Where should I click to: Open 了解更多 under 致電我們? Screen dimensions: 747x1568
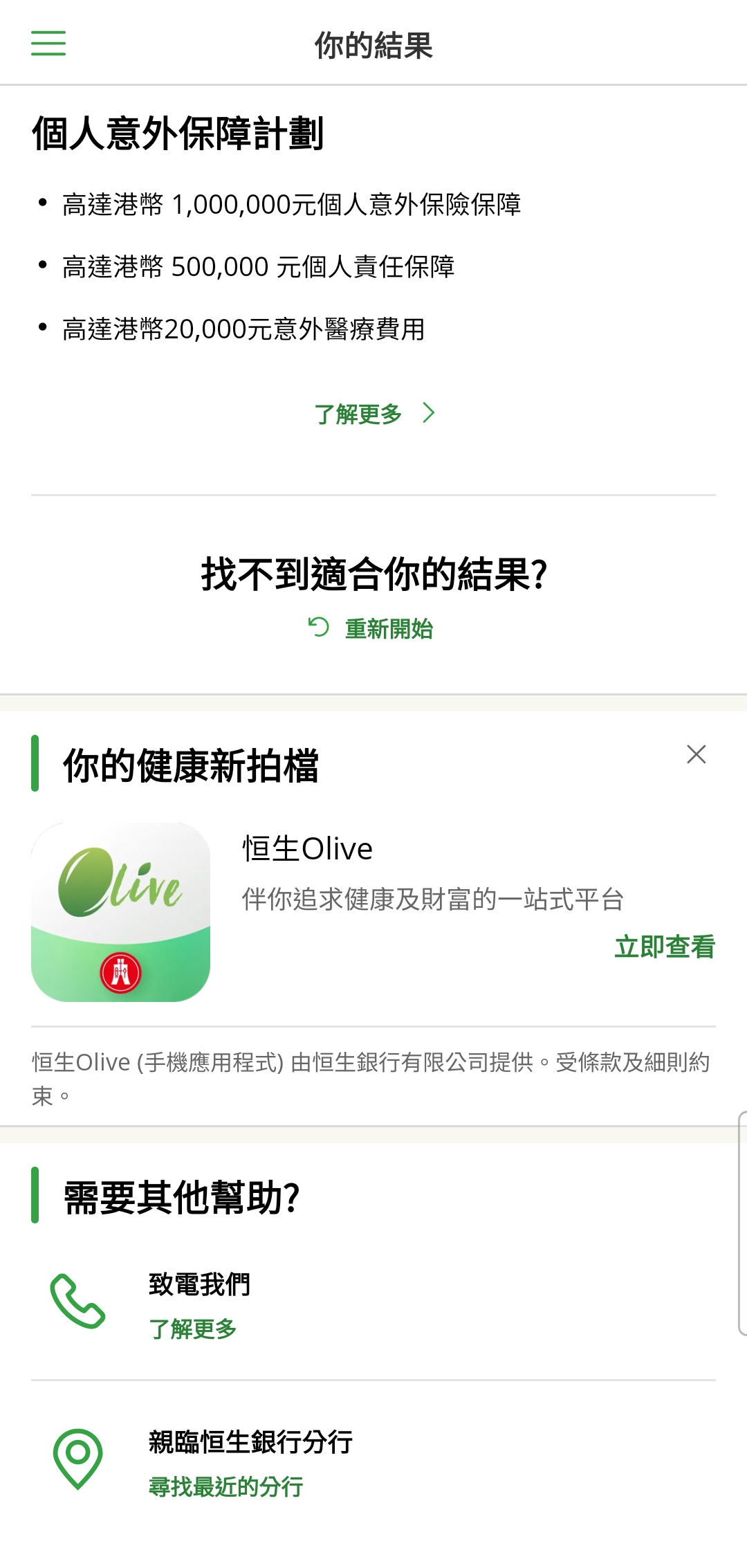tap(193, 1329)
